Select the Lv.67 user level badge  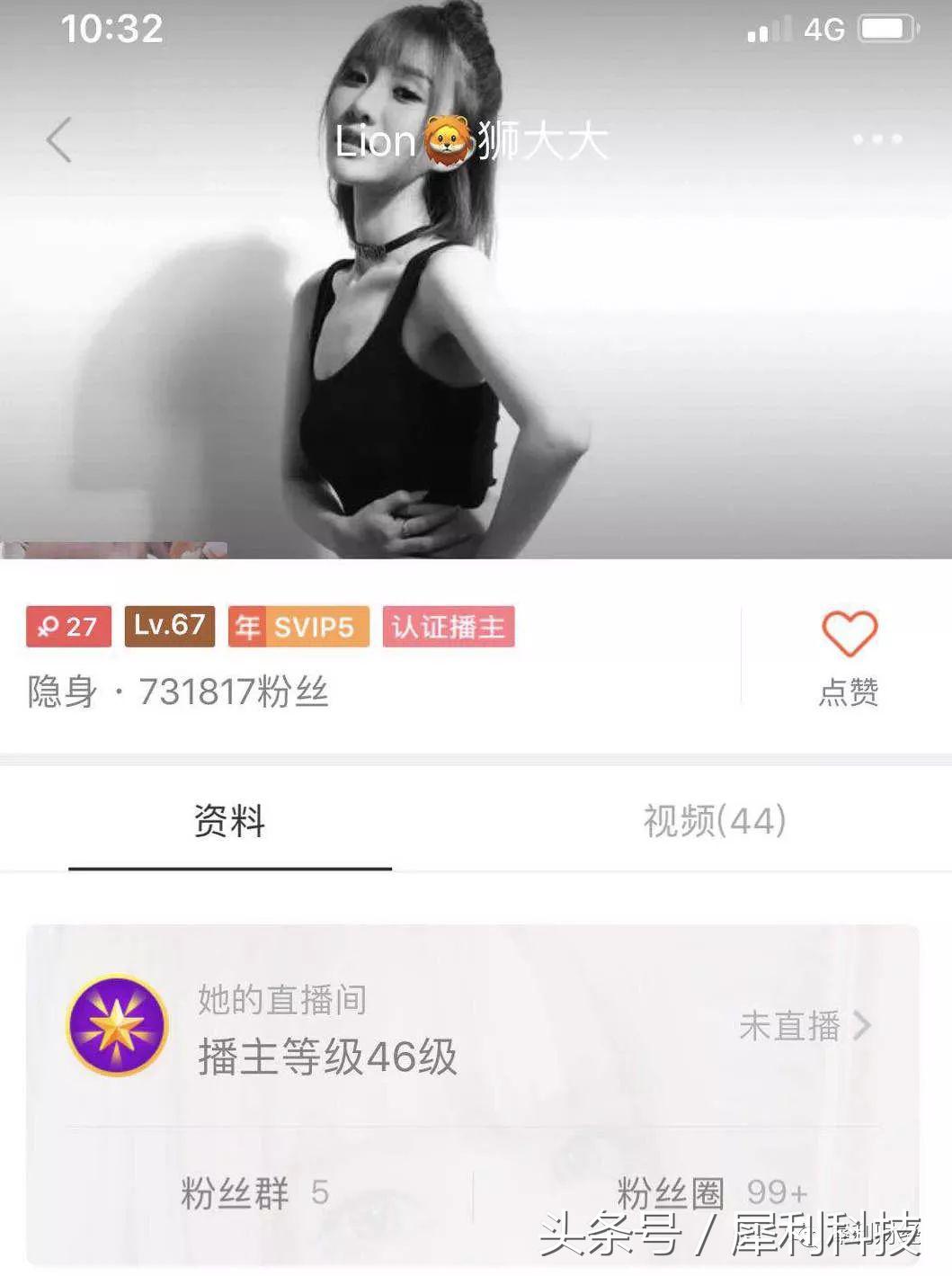171,628
